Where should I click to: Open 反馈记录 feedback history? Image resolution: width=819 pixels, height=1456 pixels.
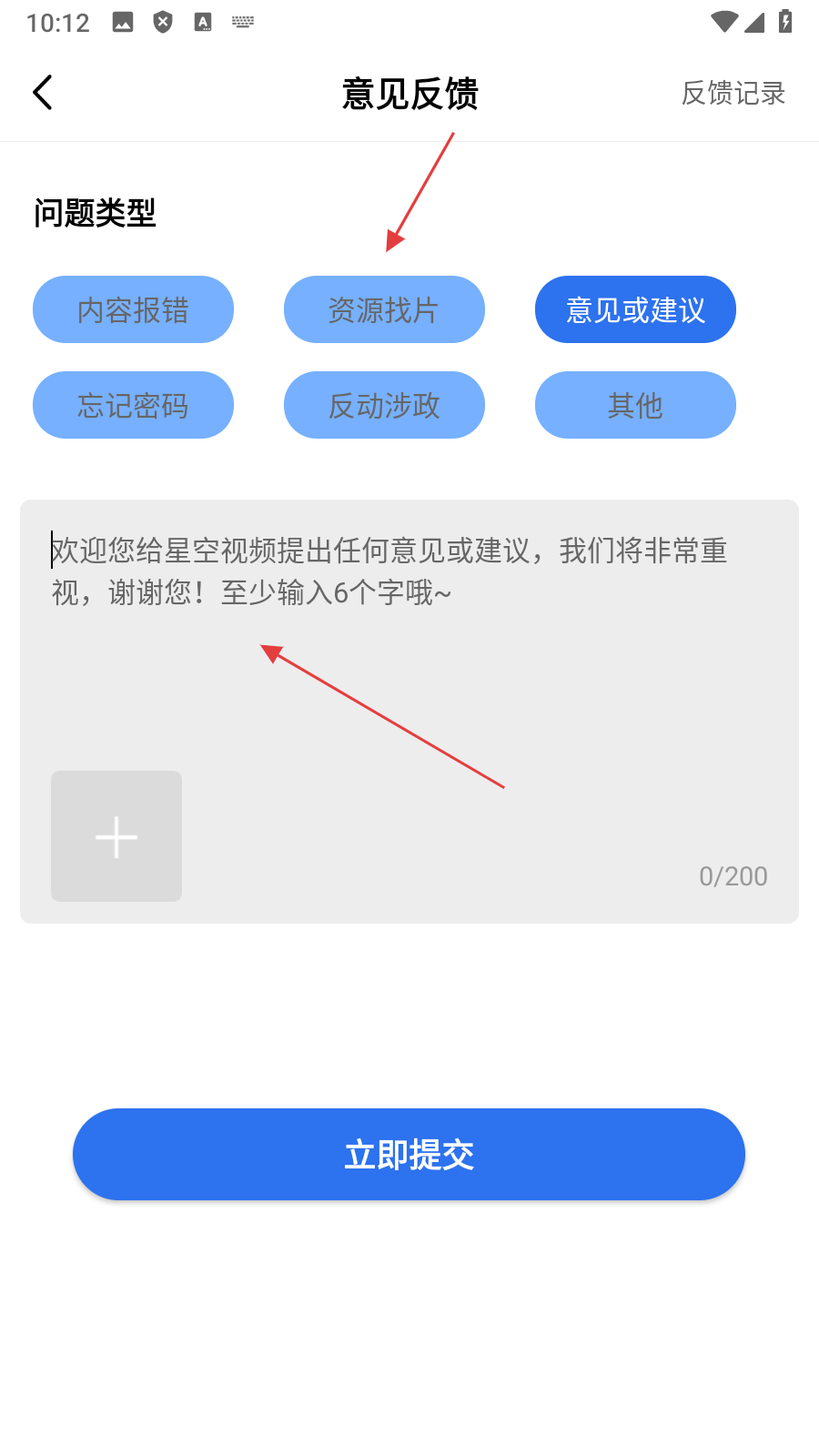[733, 93]
